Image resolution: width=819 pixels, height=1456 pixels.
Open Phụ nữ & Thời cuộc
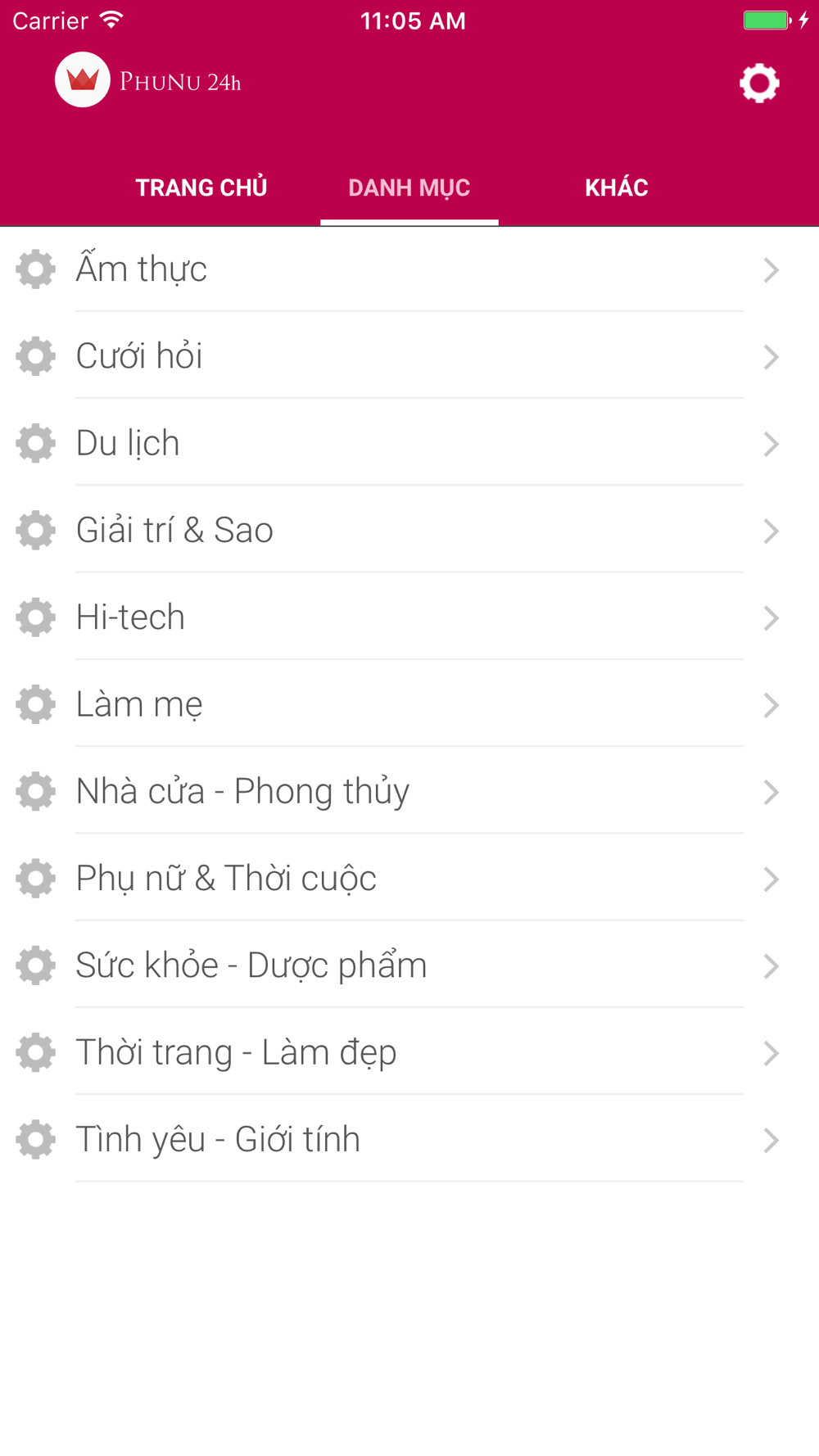click(x=393, y=878)
